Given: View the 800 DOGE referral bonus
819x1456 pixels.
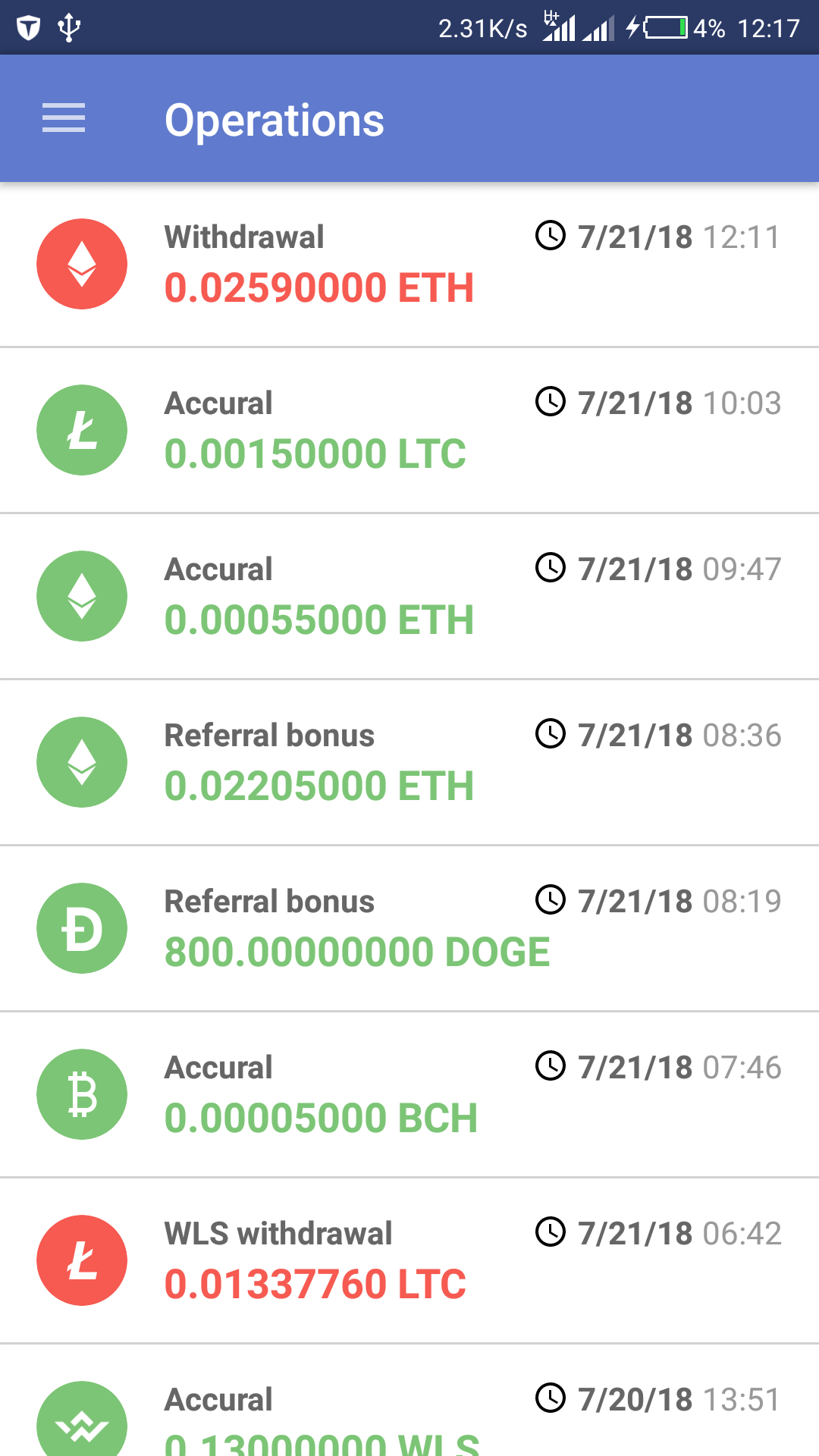Looking at the screenshot, I should coord(409,928).
